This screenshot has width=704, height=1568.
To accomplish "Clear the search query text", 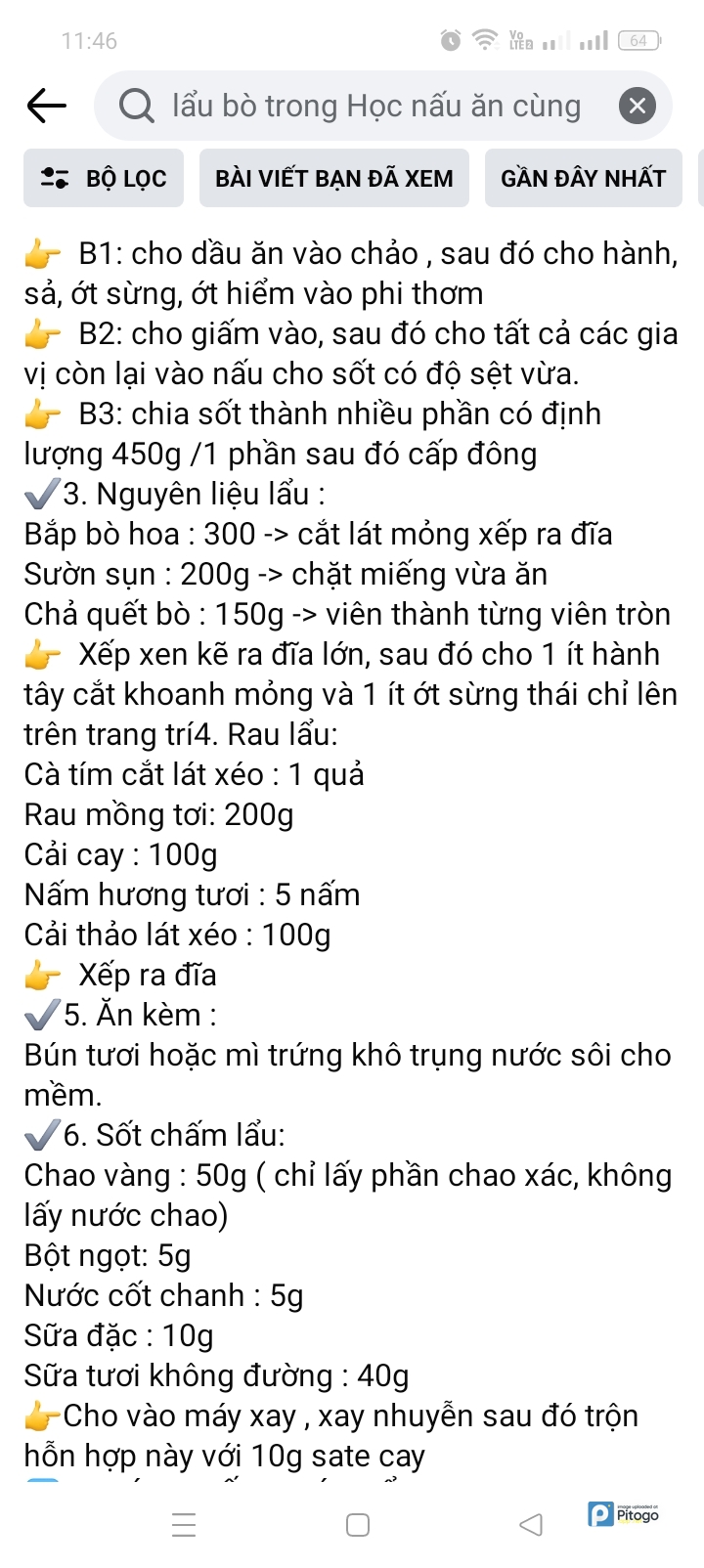I will pos(637,106).
